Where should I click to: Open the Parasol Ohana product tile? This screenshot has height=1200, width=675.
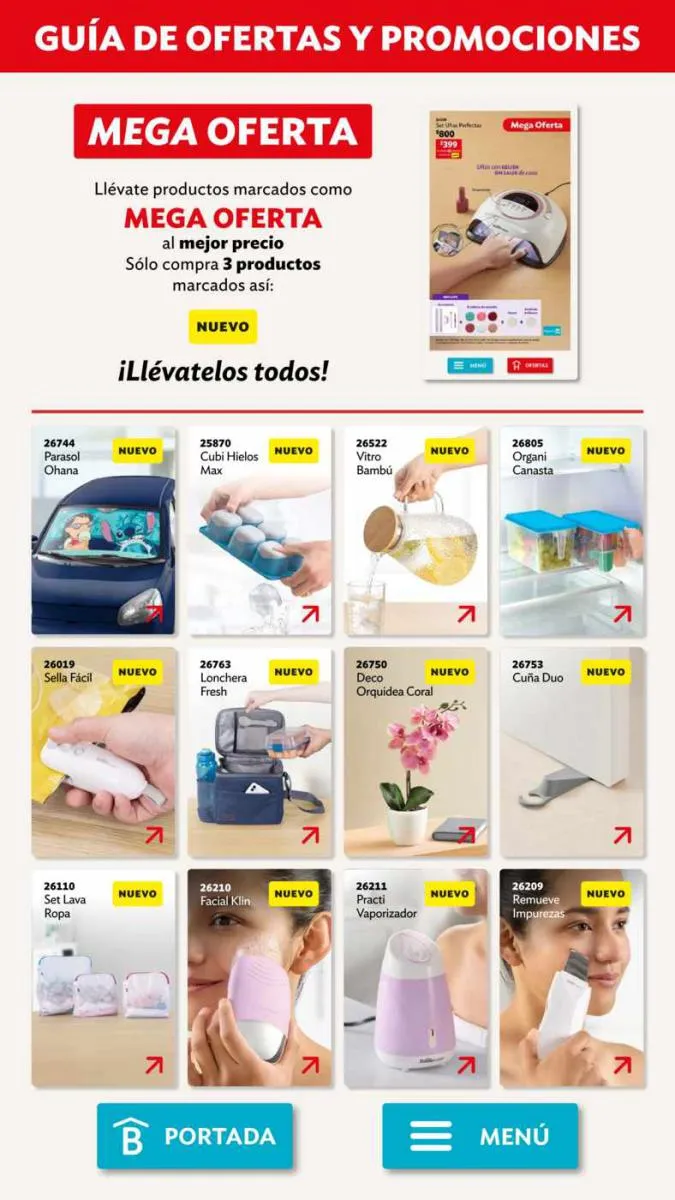pos(103,532)
